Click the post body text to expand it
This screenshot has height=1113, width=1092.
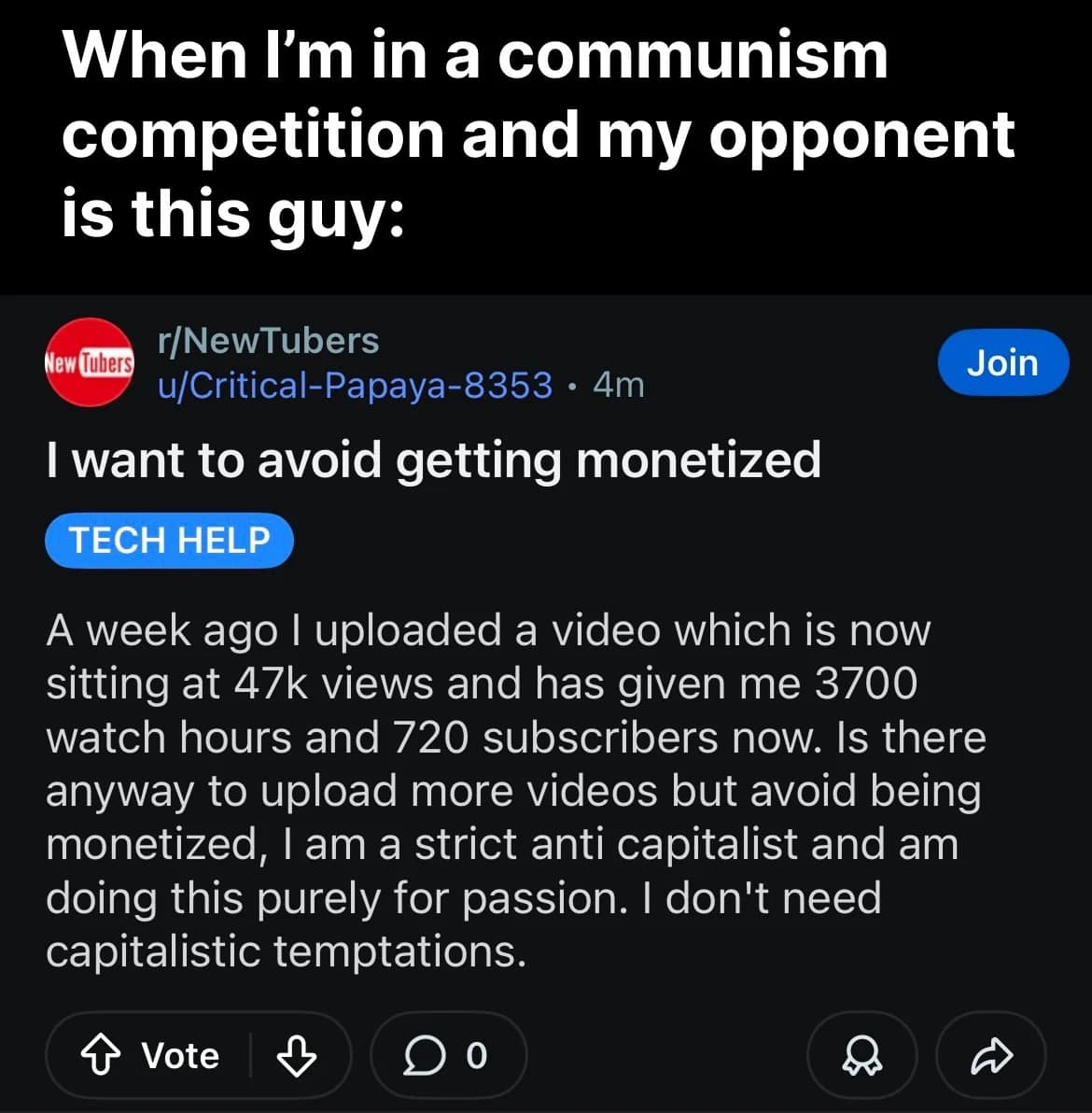point(513,789)
